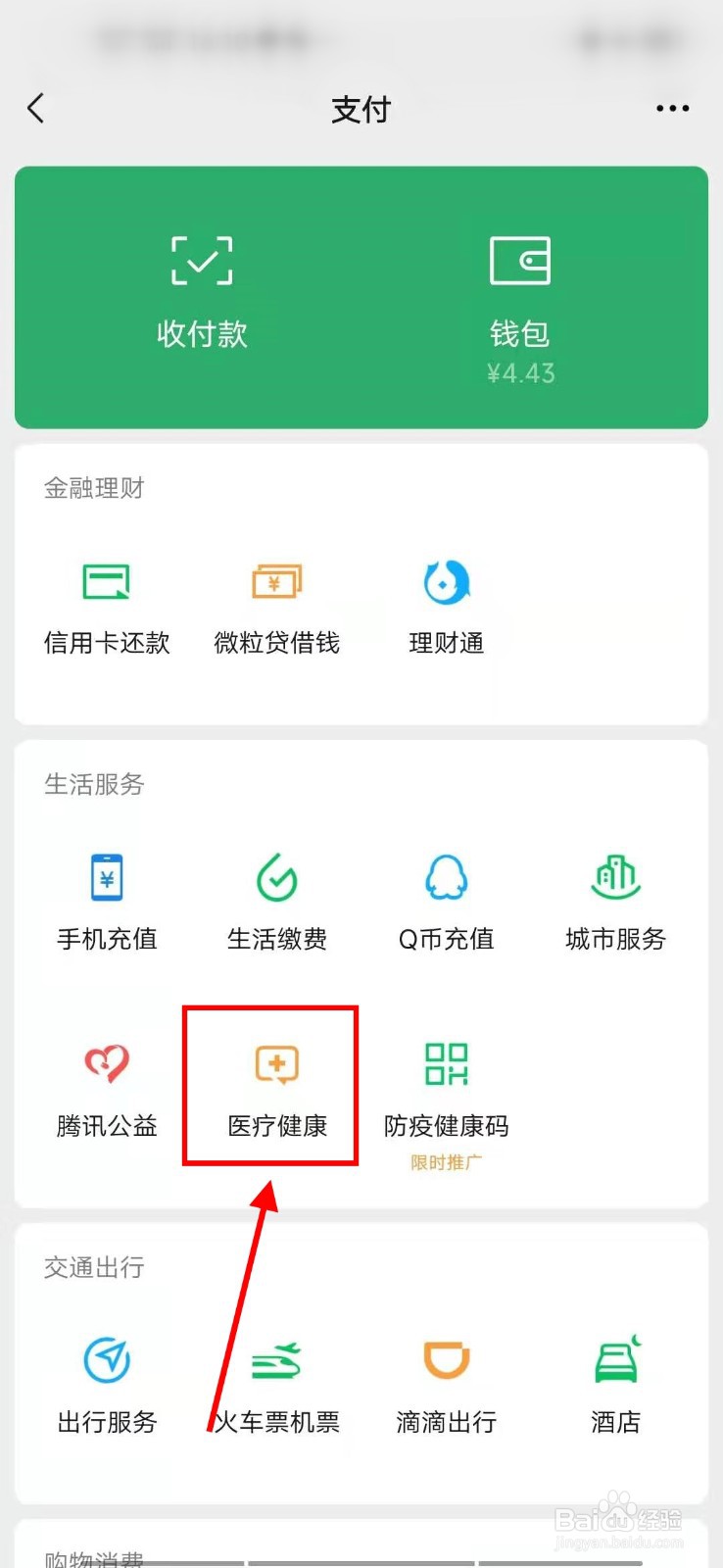This screenshot has width=723, height=1568.
Task: Select 酒店 hotel booking
Action: pos(614,1384)
